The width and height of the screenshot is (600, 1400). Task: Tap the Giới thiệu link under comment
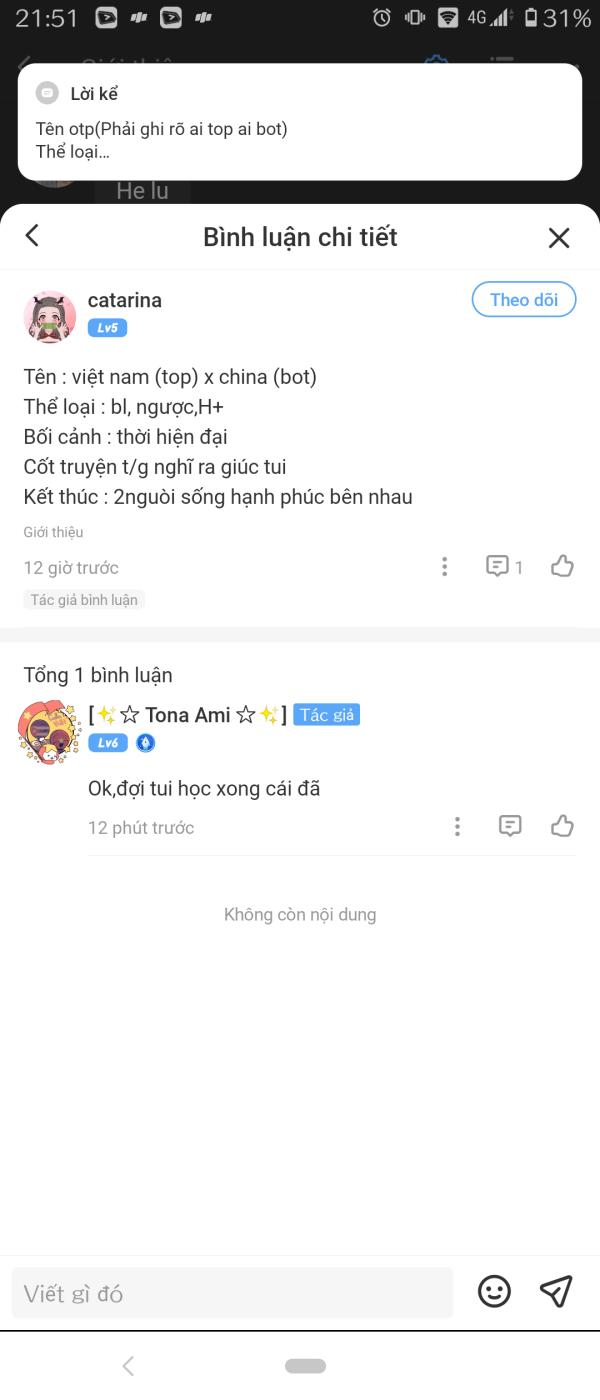[53, 532]
